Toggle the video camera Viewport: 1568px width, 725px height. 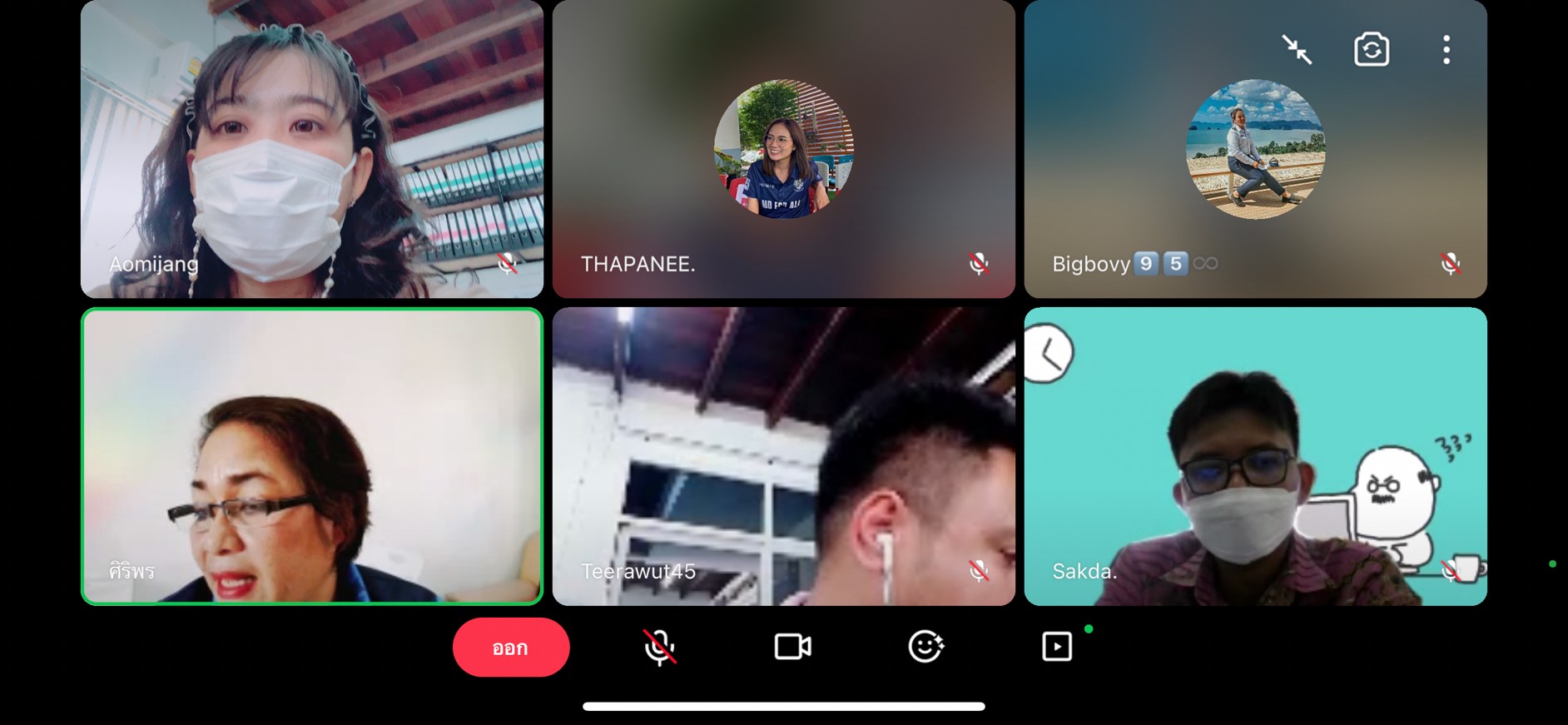tap(792, 647)
